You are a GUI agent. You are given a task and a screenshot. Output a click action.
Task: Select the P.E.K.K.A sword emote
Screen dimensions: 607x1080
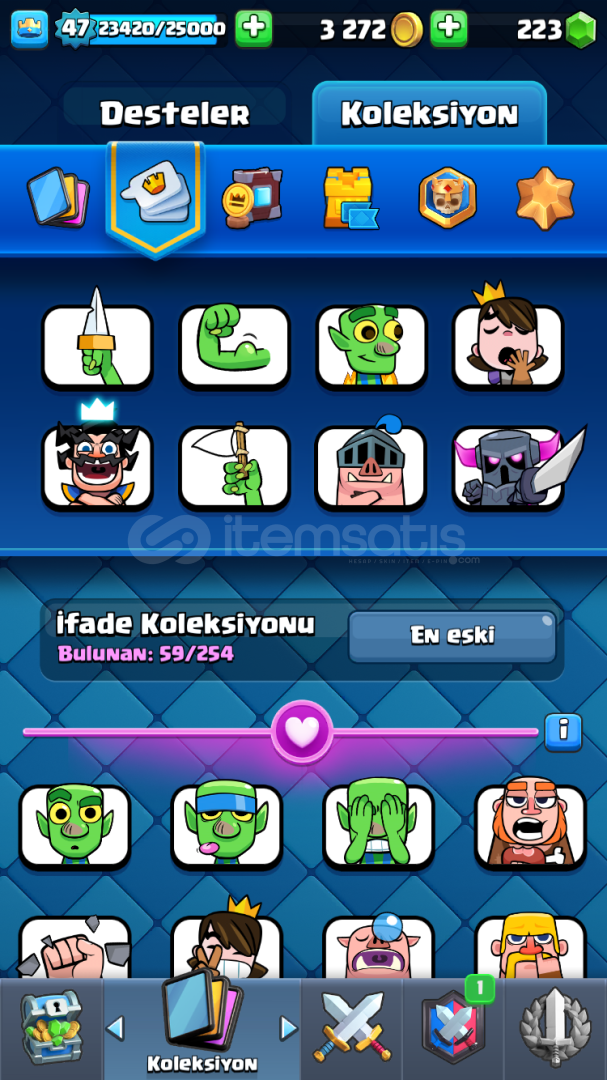click(x=514, y=468)
